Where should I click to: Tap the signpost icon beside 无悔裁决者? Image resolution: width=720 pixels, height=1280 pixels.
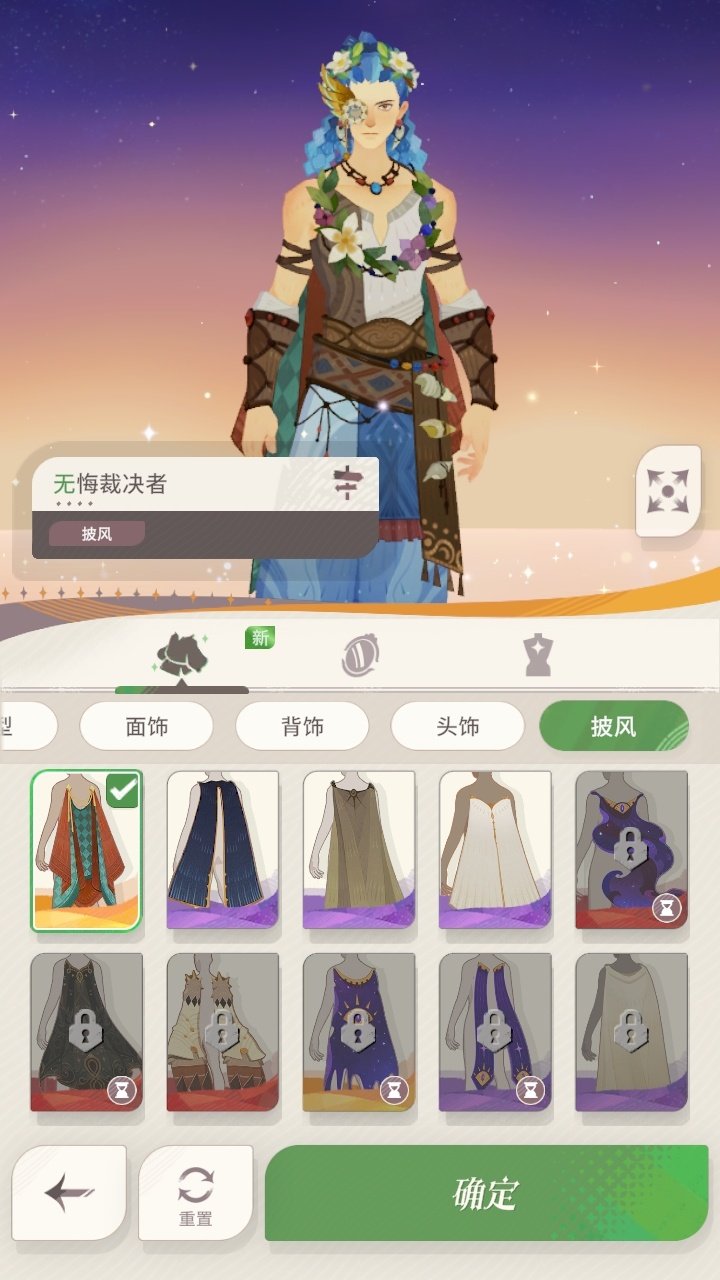point(346,484)
